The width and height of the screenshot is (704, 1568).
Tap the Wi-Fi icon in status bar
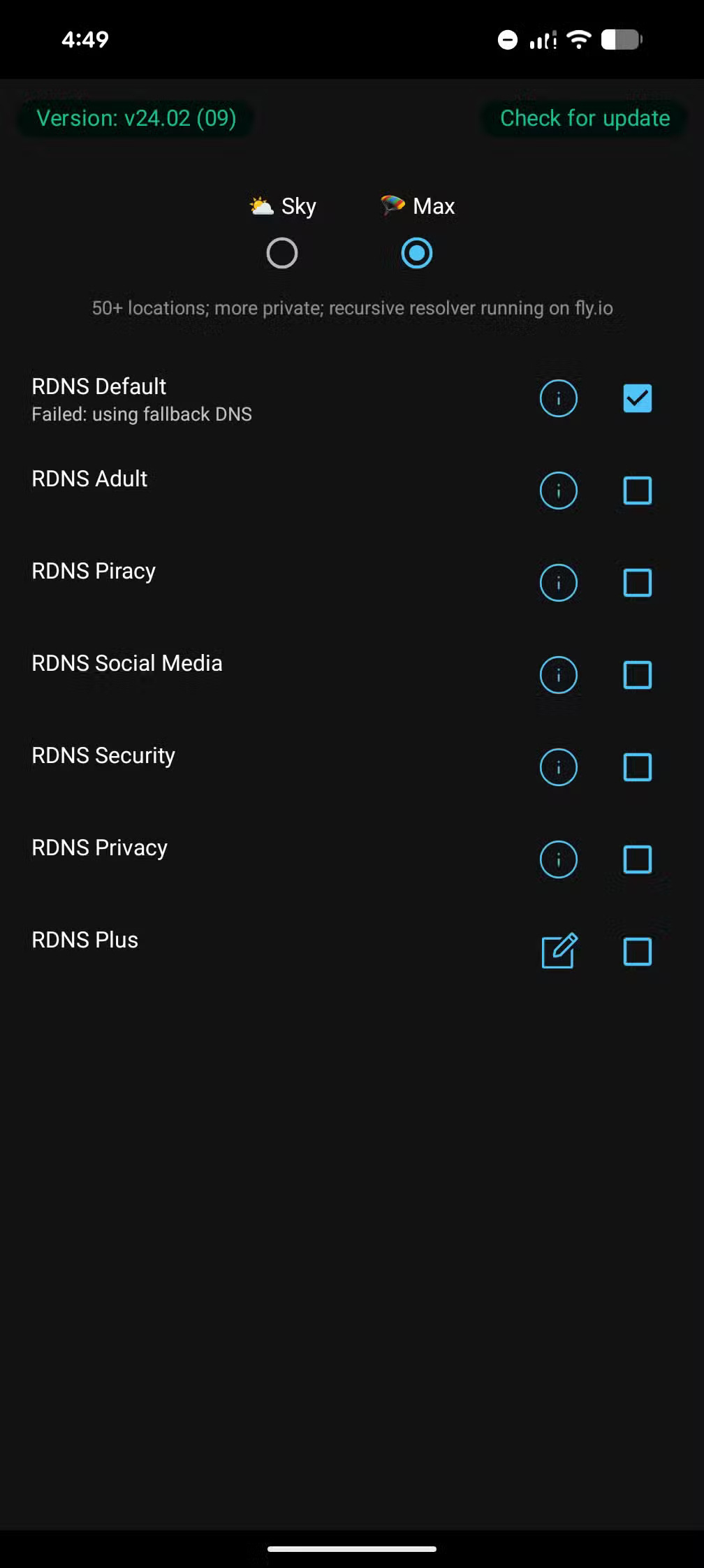coord(578,40)
